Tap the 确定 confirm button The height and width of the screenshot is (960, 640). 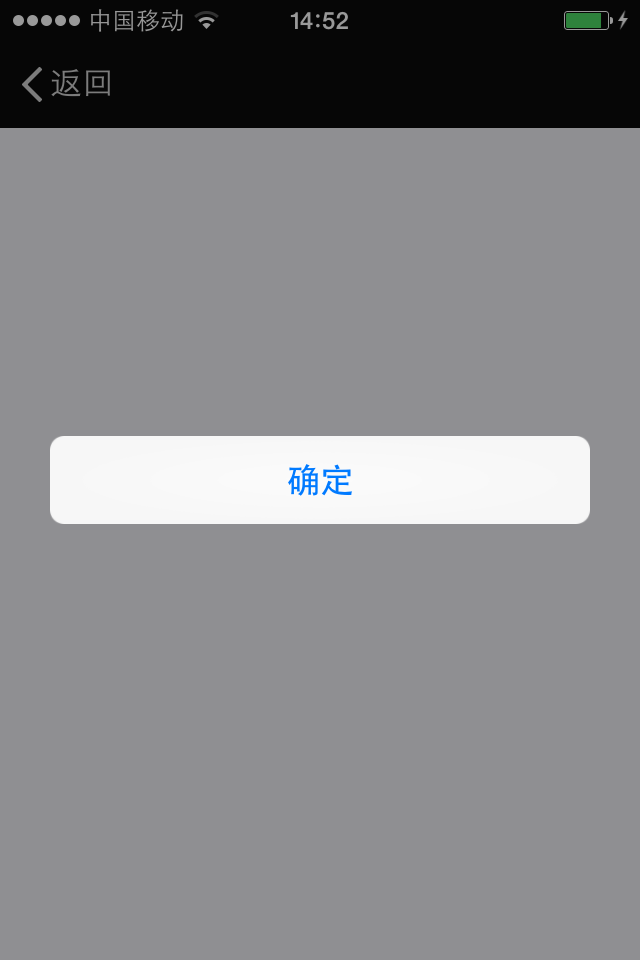(320, 480)
